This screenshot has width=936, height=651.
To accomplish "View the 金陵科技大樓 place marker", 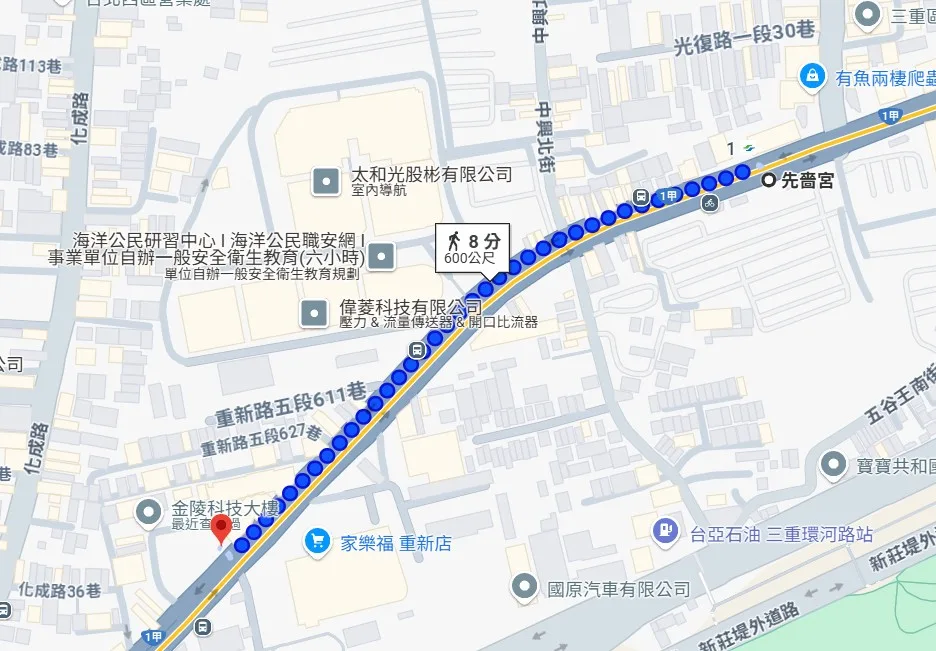I will (x=150, y=514).
